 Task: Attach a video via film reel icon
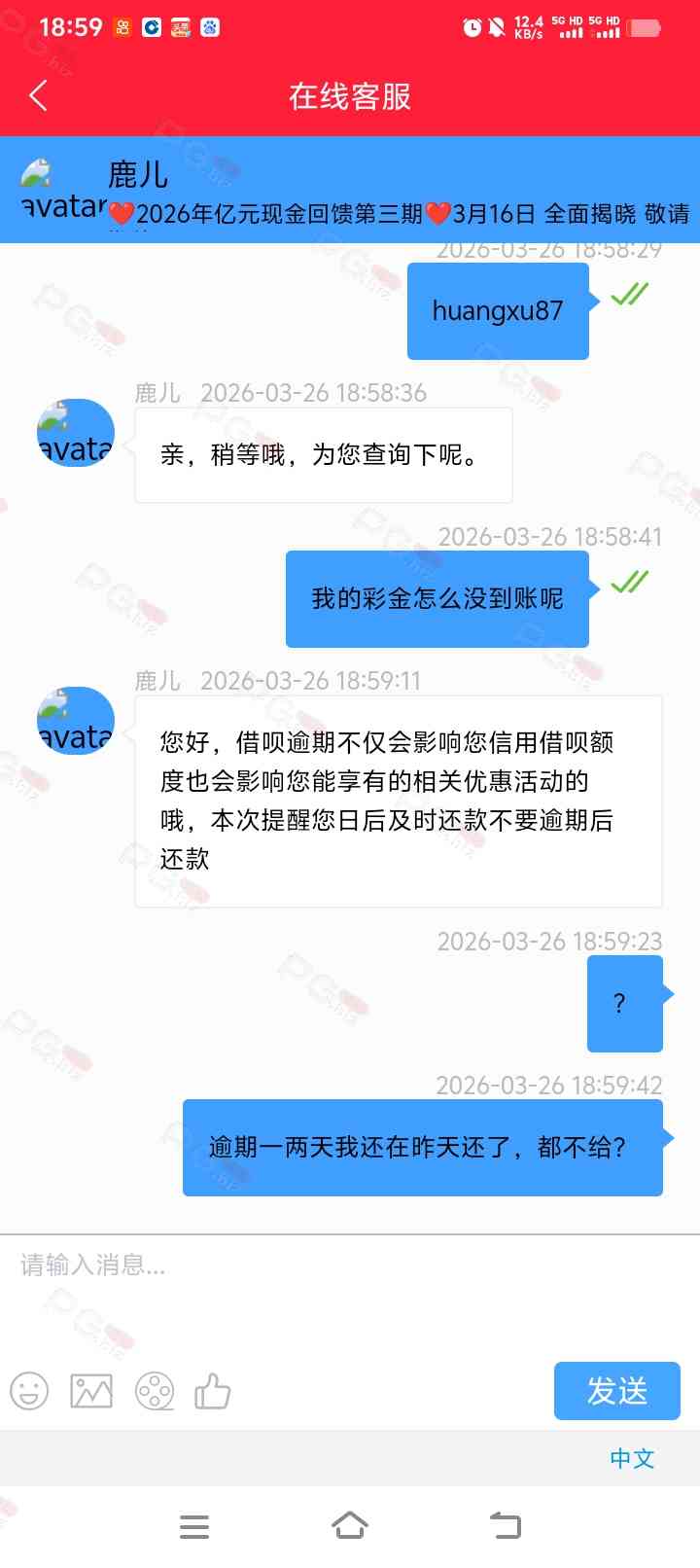tap(155, 1391)
